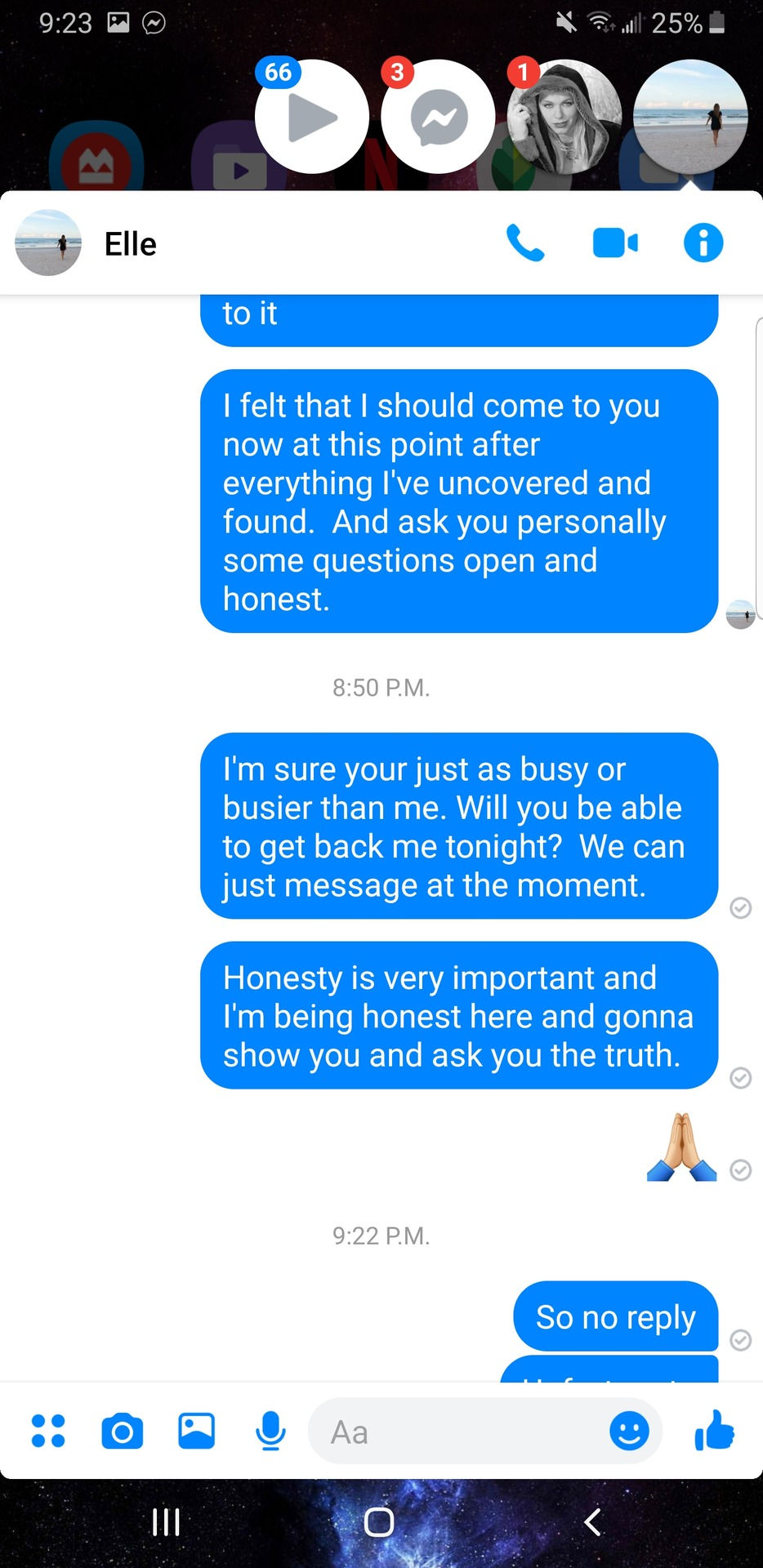Start a voice call with Elle
This screenshot has width=763, height=1568.
click(x=525, y=243)
